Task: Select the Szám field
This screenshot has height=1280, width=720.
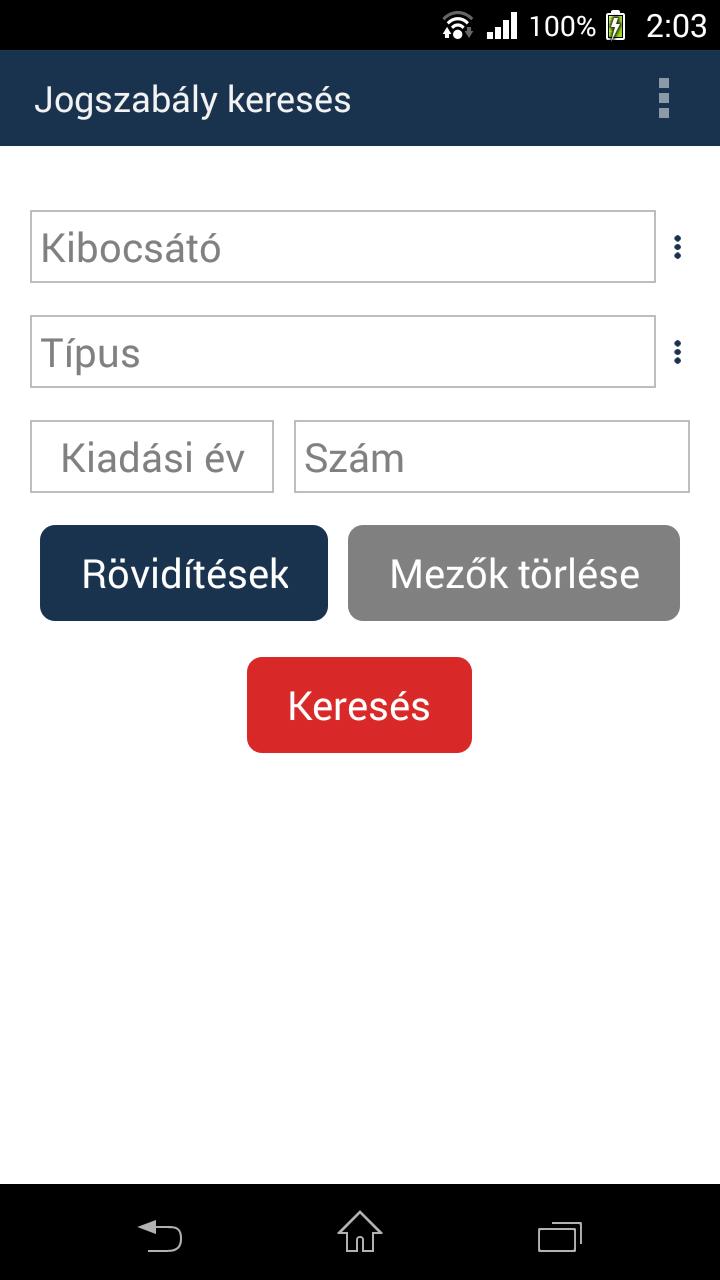Action: click(x=490, y=456)
